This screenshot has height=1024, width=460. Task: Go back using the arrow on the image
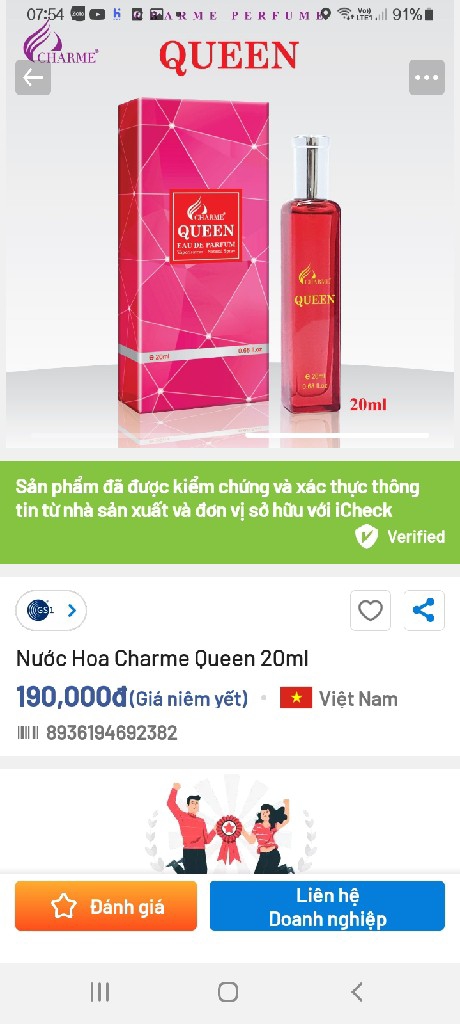click(x=33, y=78)
